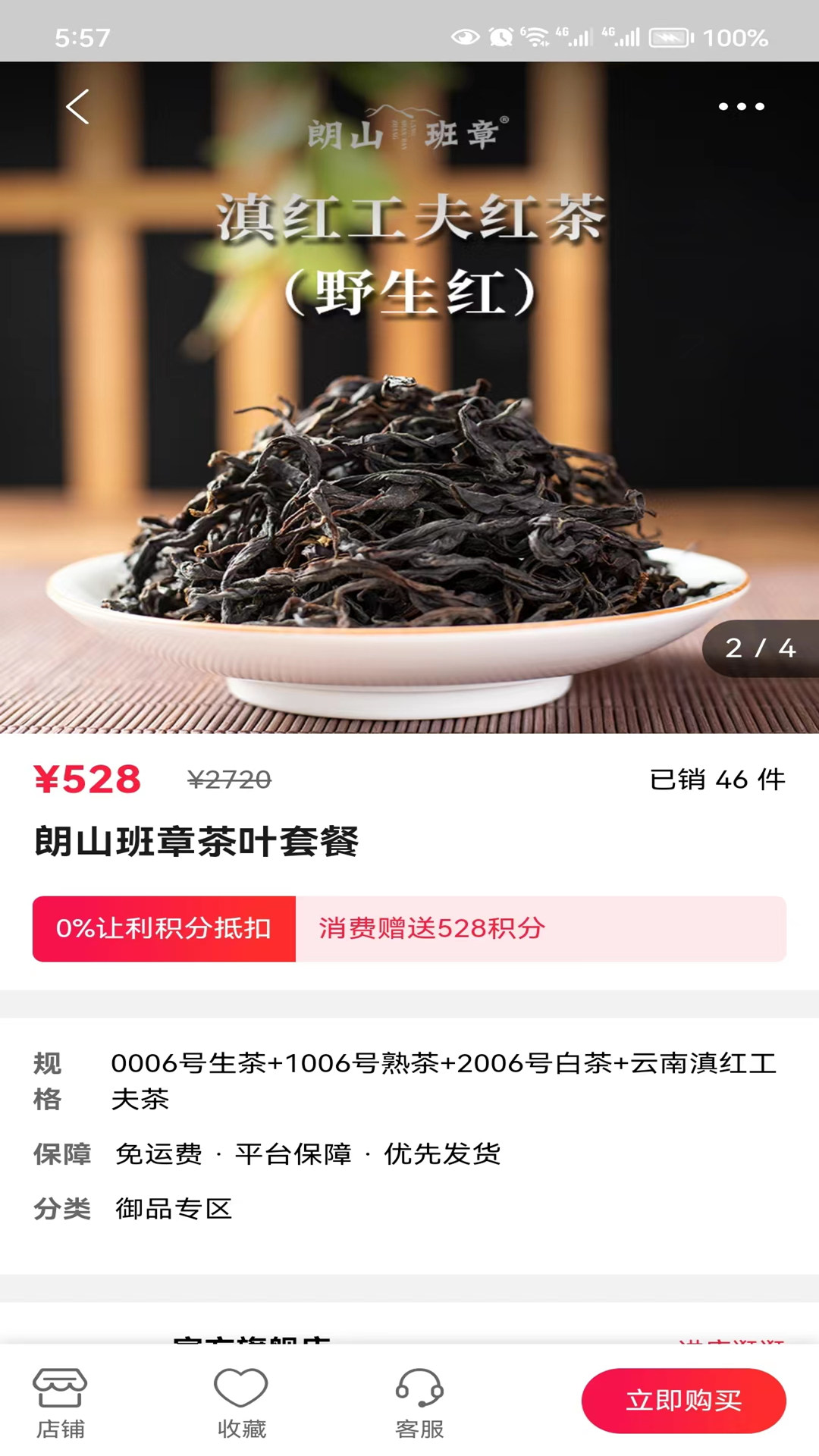Open the three-dot overflow menu

tap(741, 107)
